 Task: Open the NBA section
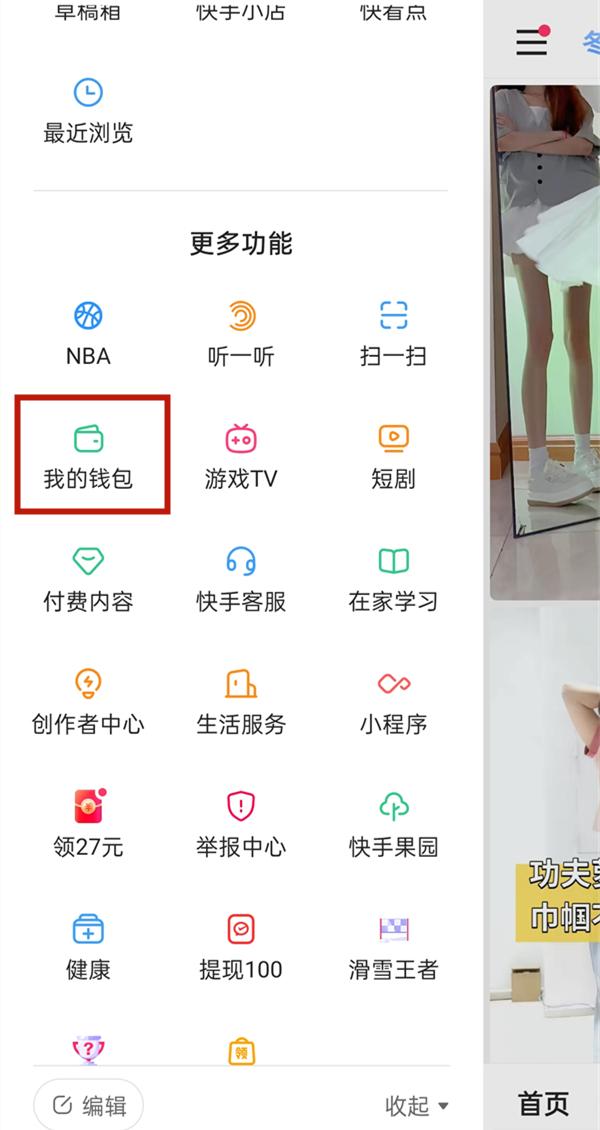pyautogui.click(x=88, y=335)
